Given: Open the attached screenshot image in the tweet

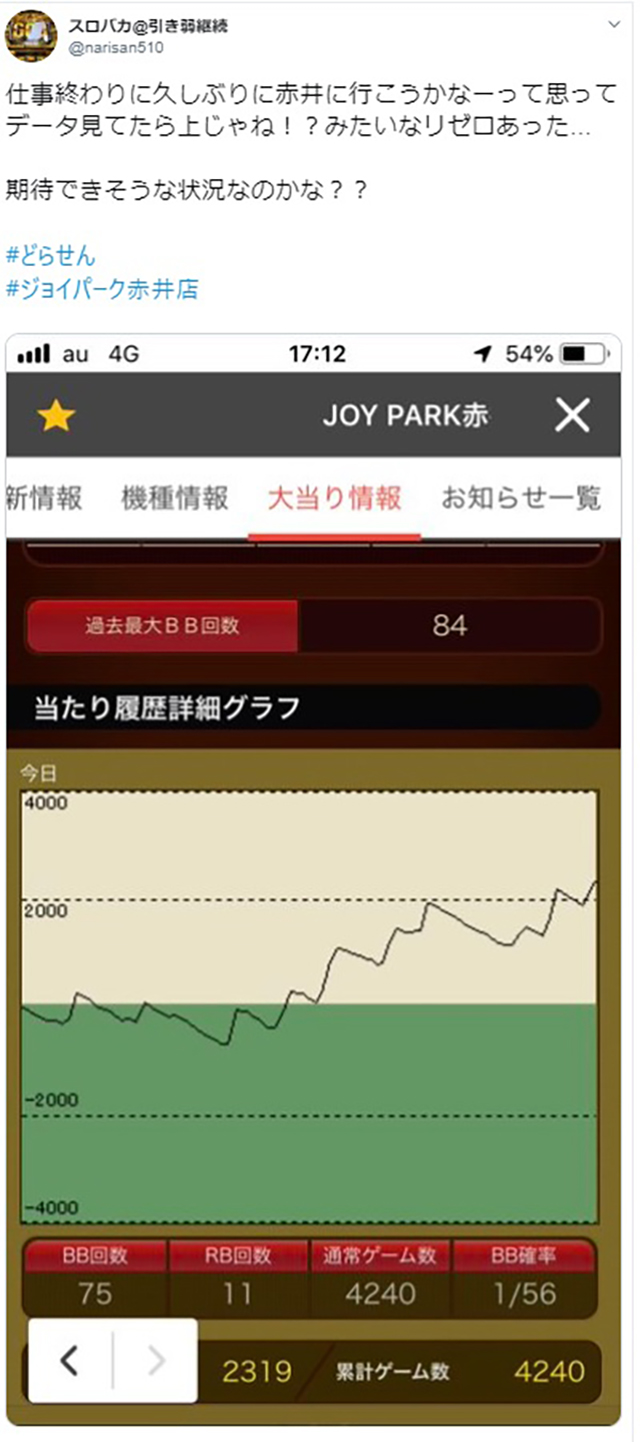Looking at the screenshot, I should point(313,880).
